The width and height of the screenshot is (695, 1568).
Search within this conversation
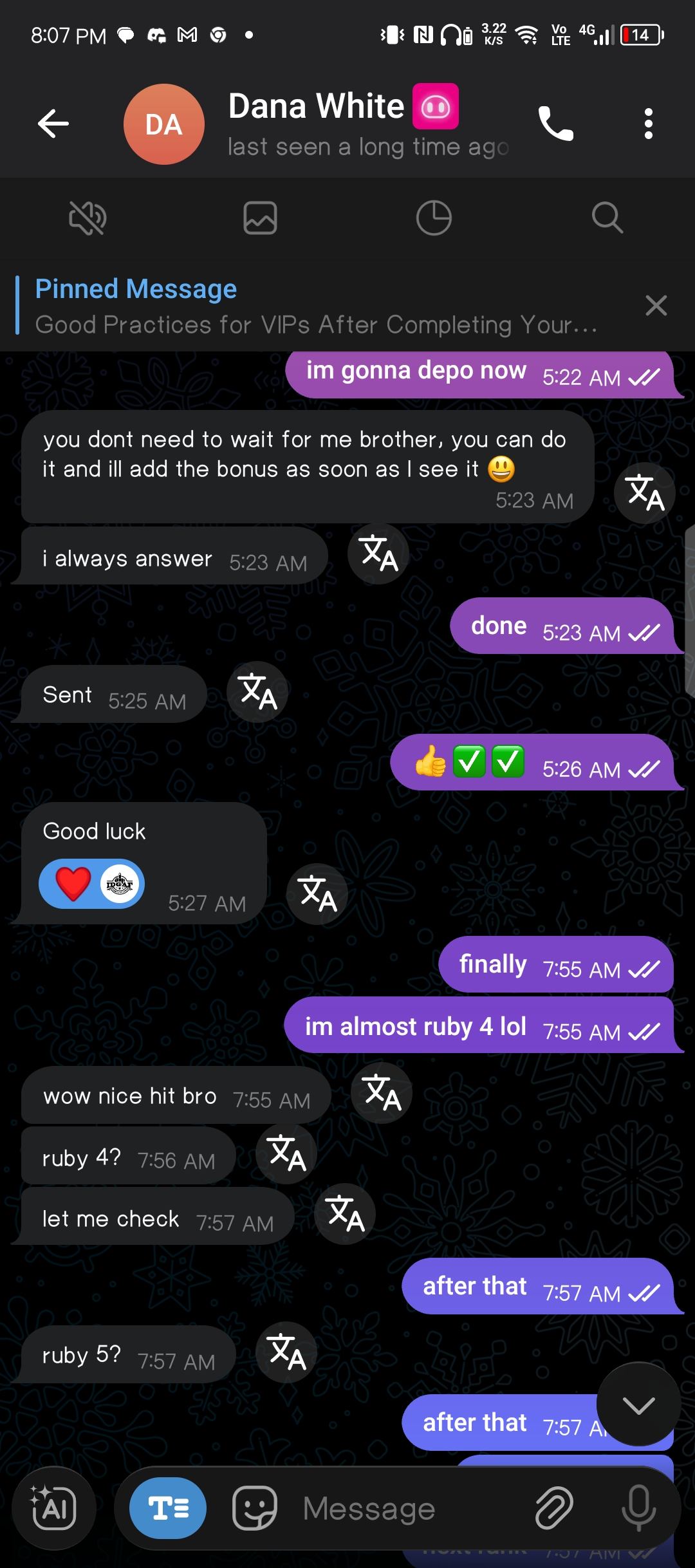[x=607, y=218]
